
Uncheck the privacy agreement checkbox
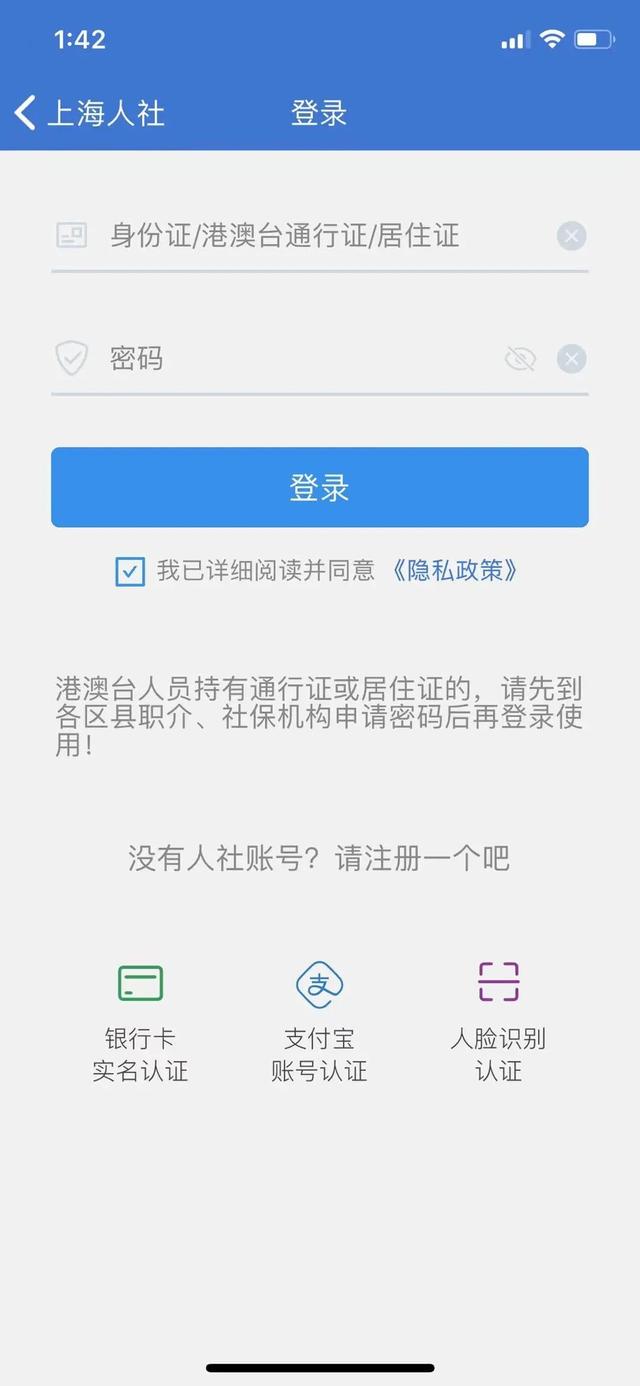(130, 571)
